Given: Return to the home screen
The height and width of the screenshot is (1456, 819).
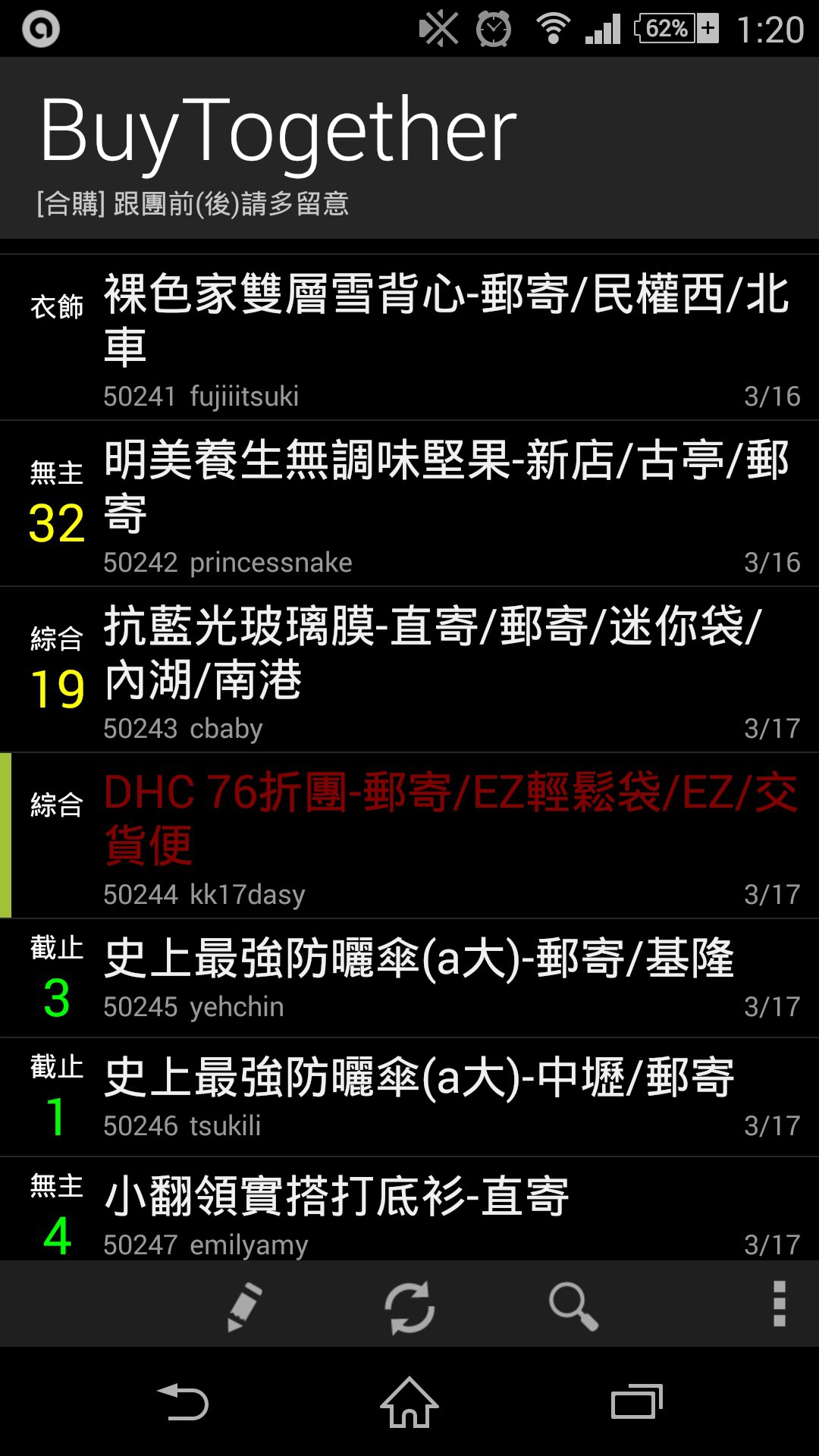Looking at the screenshot, I should [x=409, y=1402].
